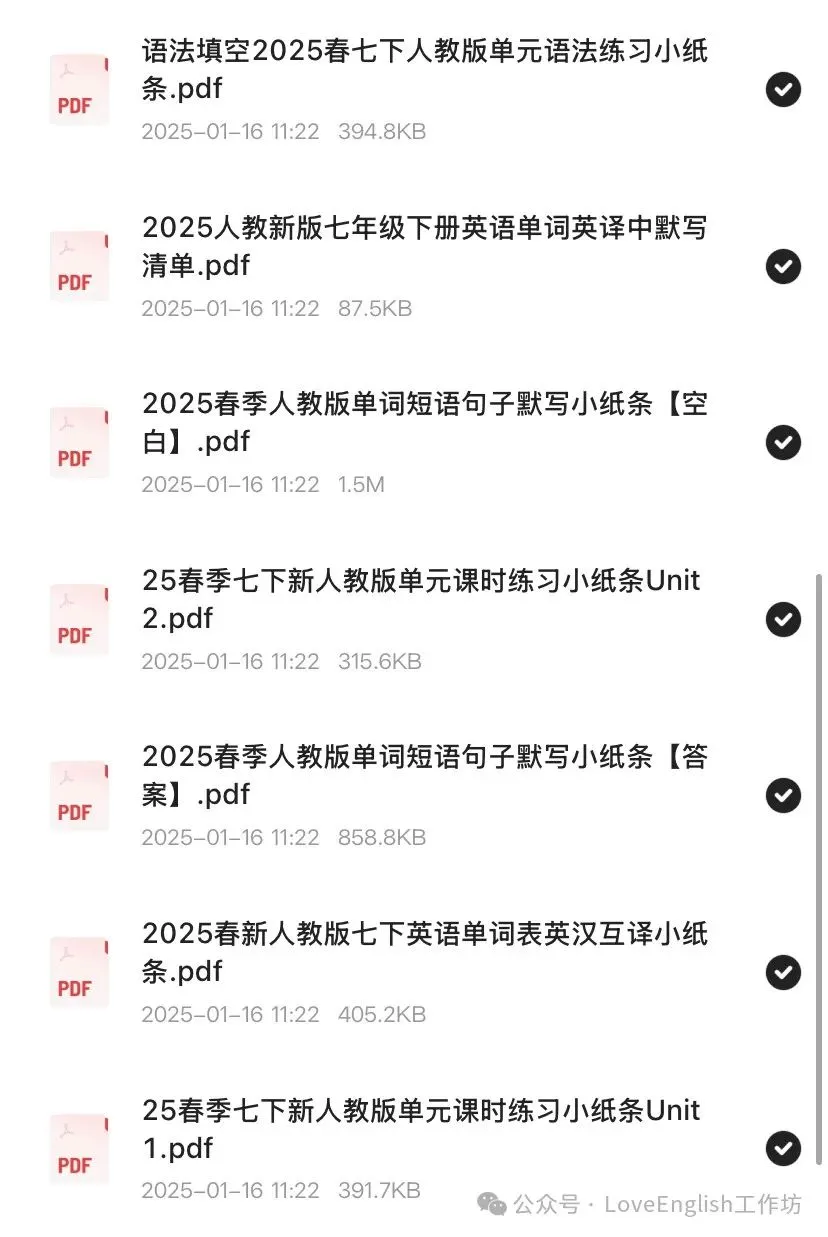Uncheck the 语法填空2025春七下 file checkbox
Screen dimensions: 828x1237
pos(783,90)
